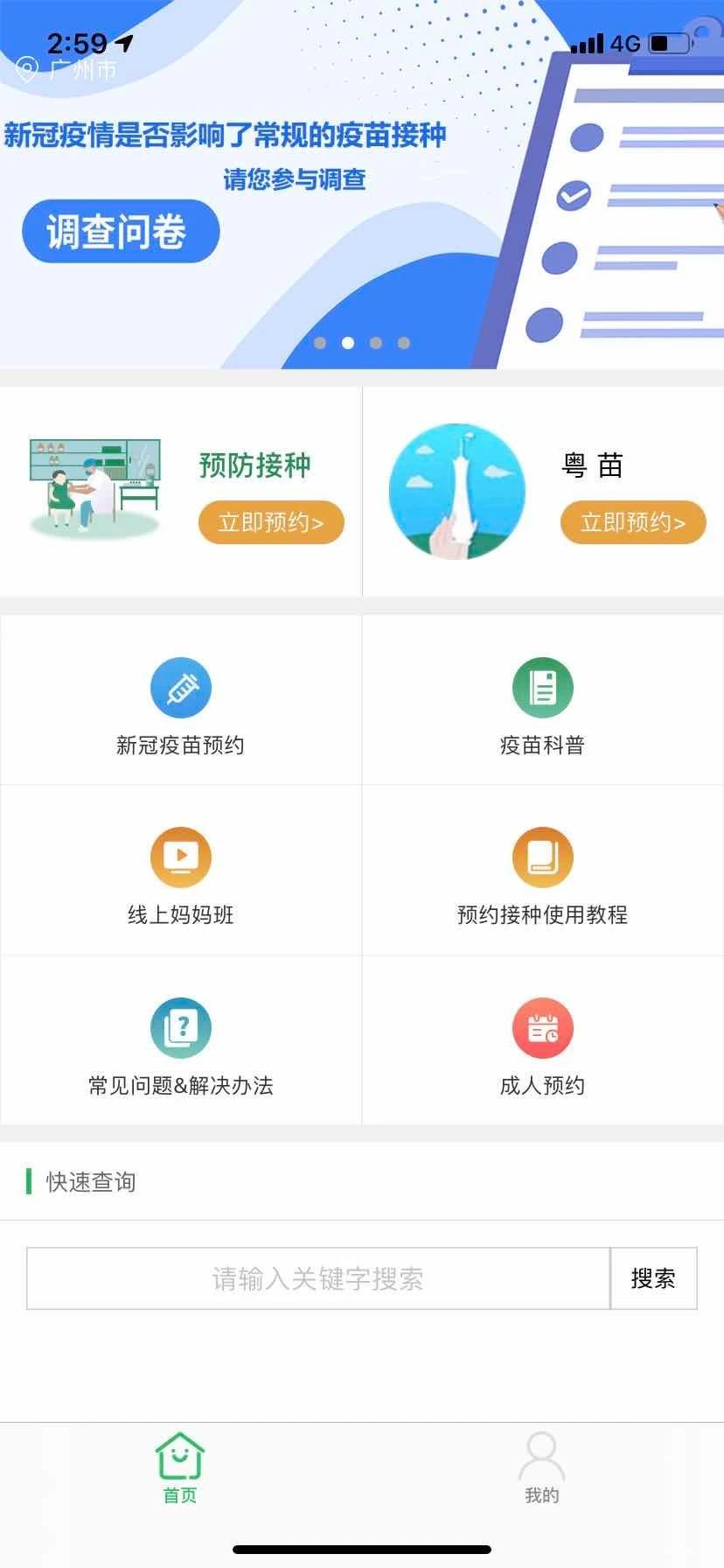Focus the 请输入关键字搜索 field
The image size is (724, 1568).
point(317,1278)
